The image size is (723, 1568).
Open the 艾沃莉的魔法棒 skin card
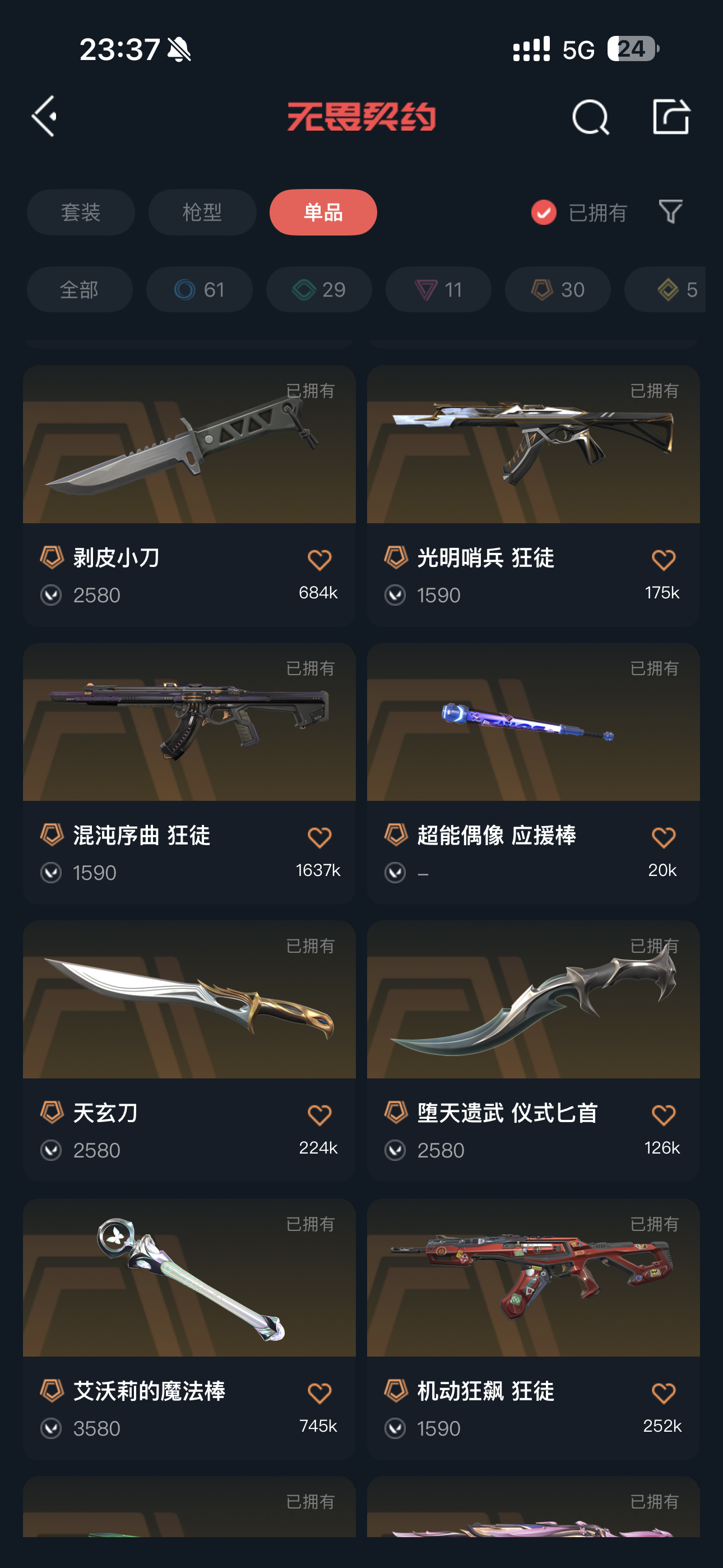(x=189, y=1278)
